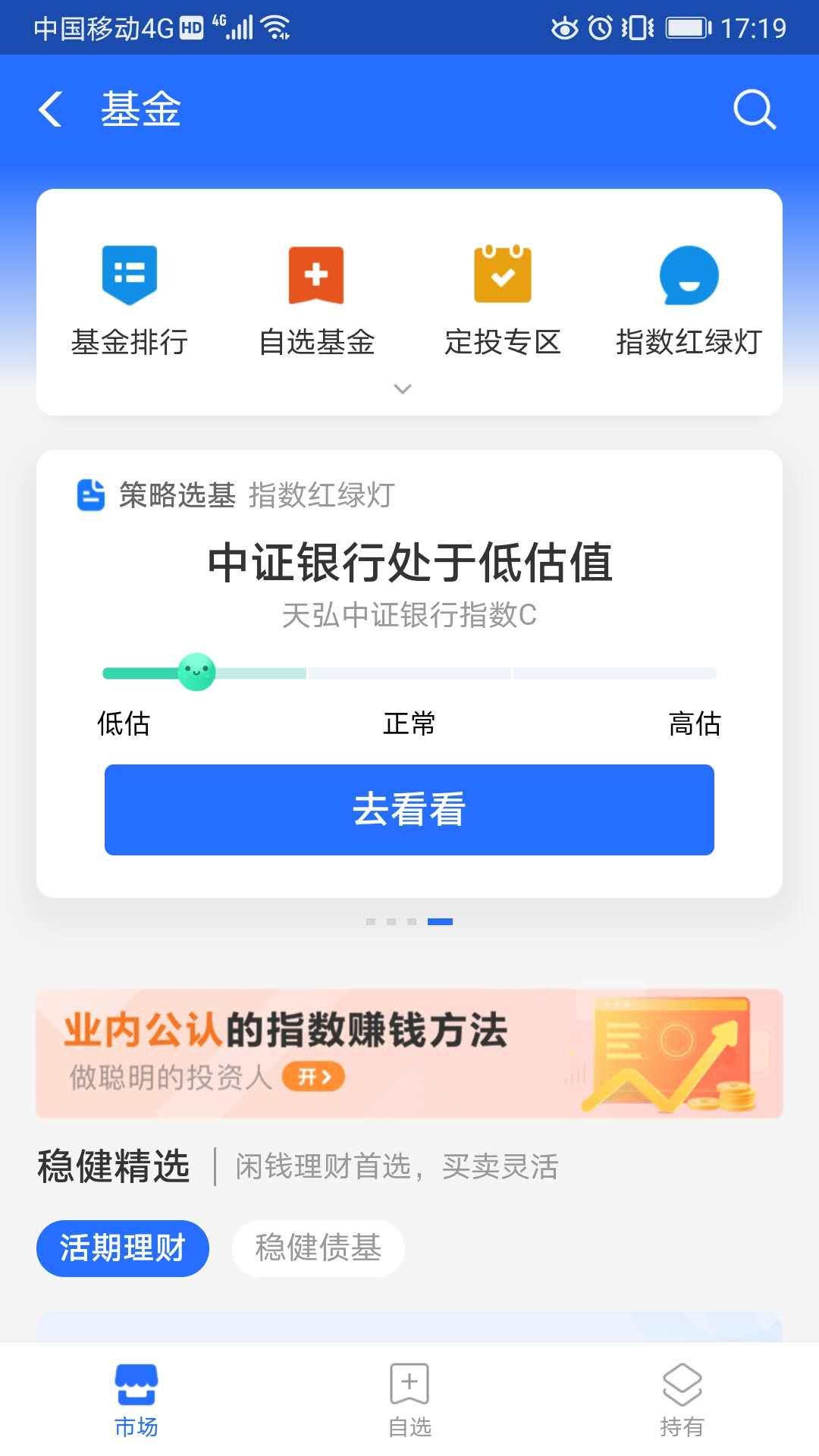Select the 活期理财 filter pill
This screenshot has height=1456, width=819.
(122, 1248)
